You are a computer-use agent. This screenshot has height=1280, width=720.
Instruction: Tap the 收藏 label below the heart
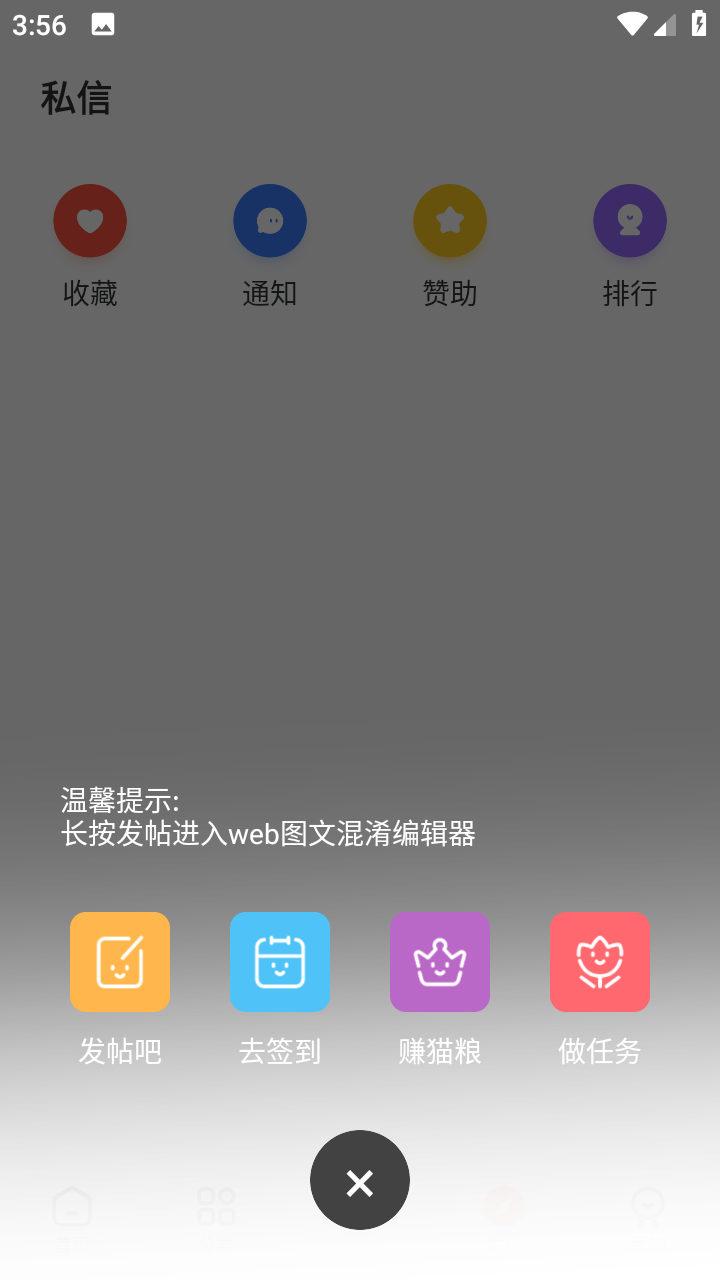click(90, 293)
